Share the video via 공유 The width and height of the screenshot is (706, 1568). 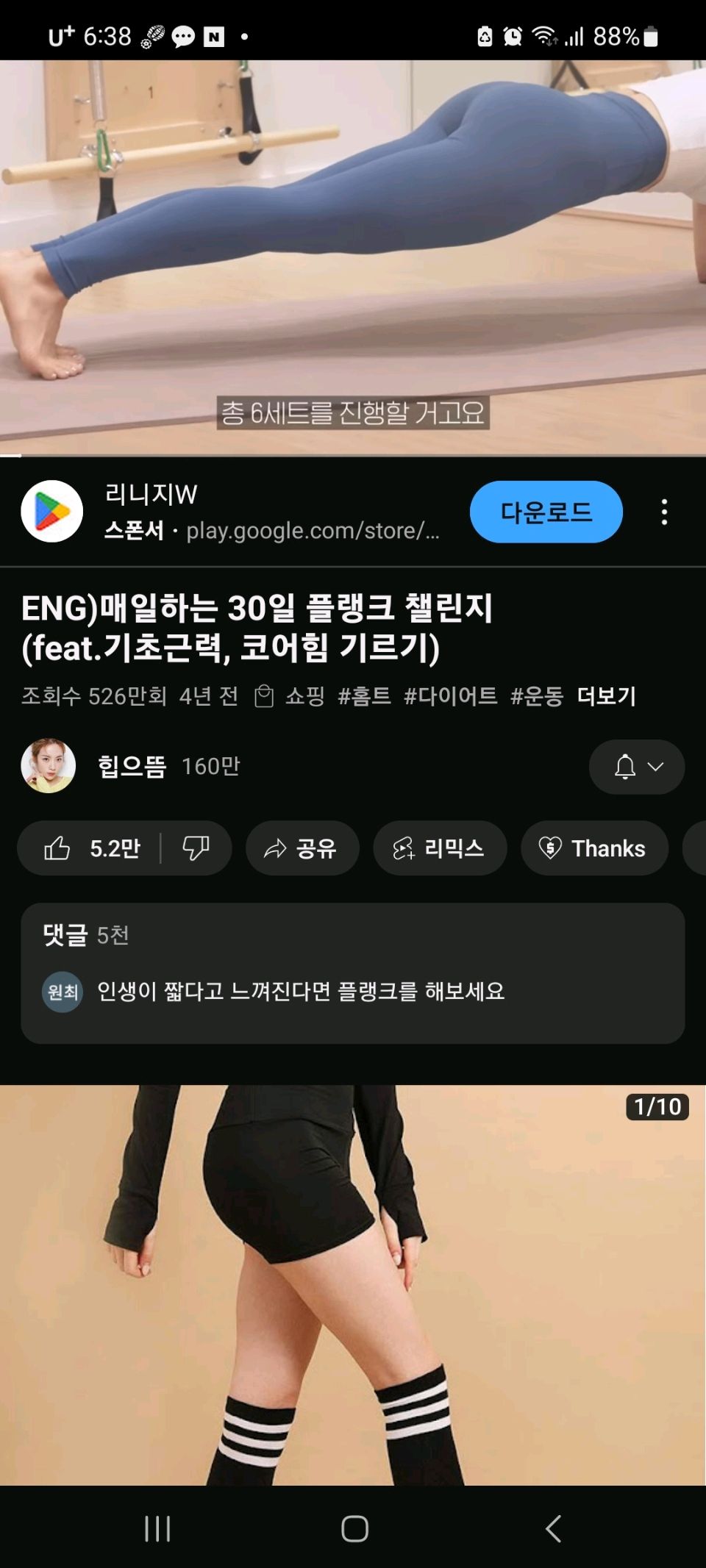coord(302,848)
